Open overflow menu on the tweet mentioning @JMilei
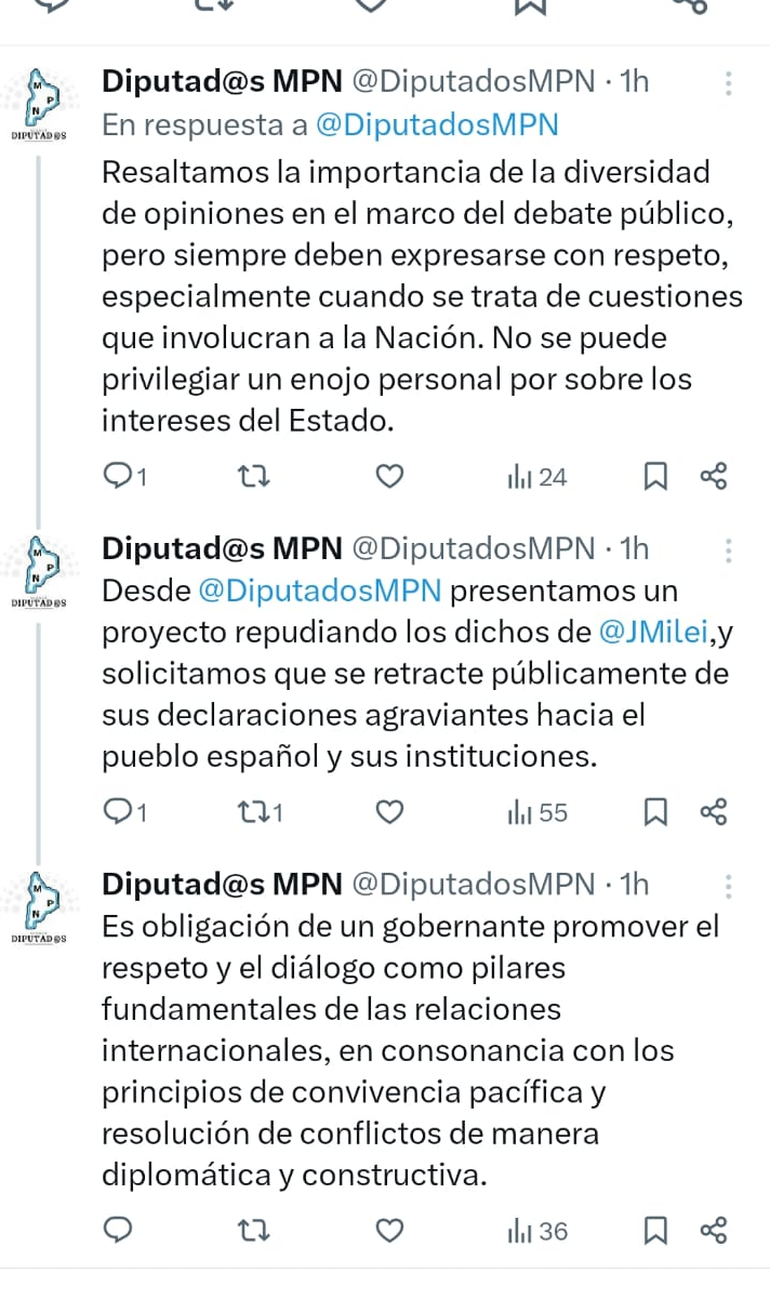This screenshot has height=1300, width=770. [x=728, y=550]
